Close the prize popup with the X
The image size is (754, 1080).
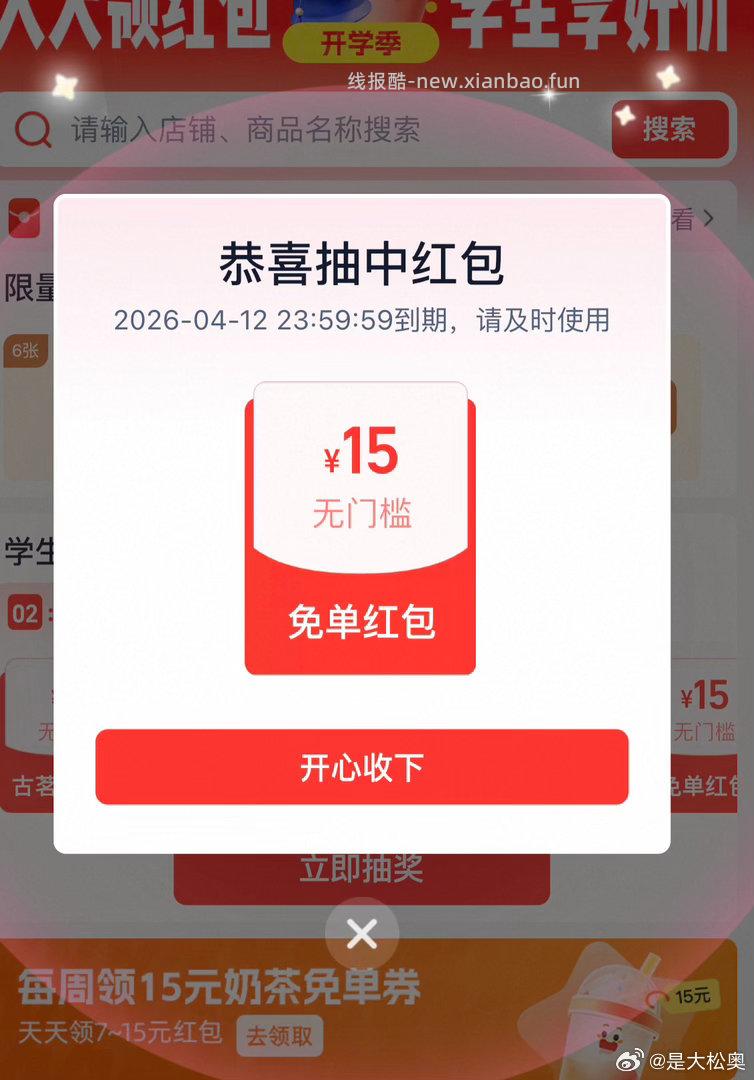coord(362,932)
